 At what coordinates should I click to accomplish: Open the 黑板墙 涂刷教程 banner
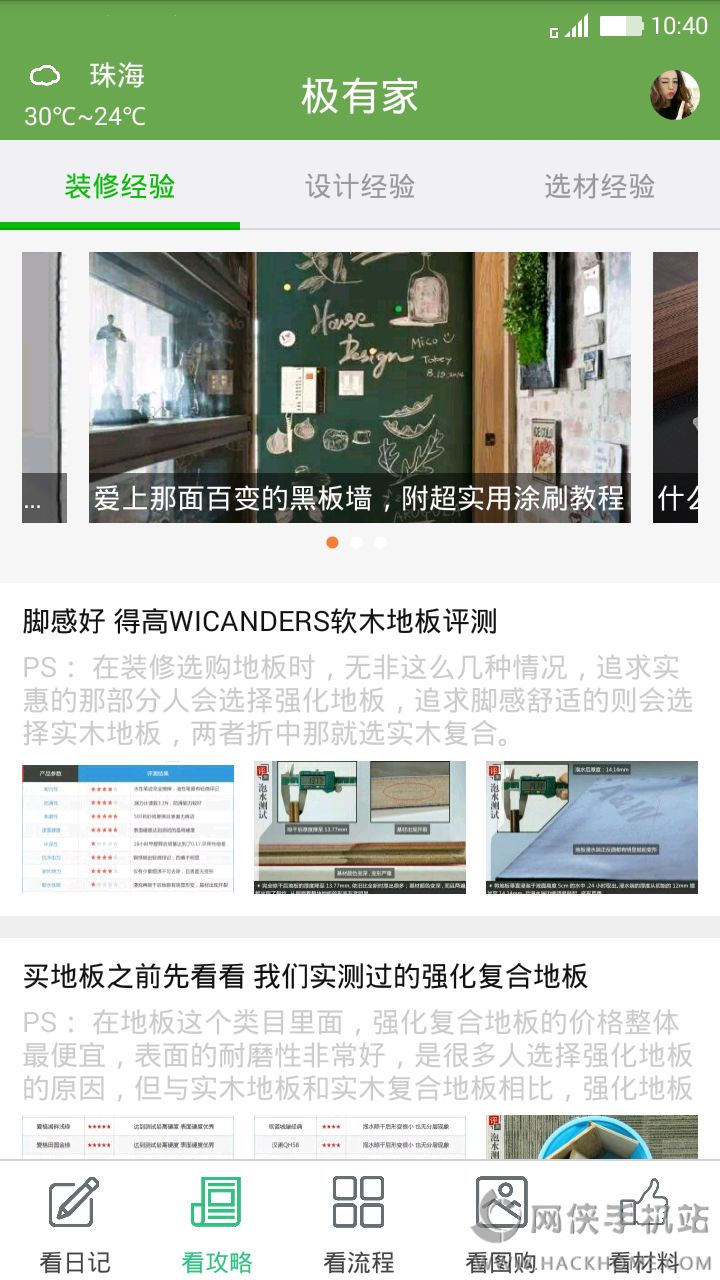point(360,387)
